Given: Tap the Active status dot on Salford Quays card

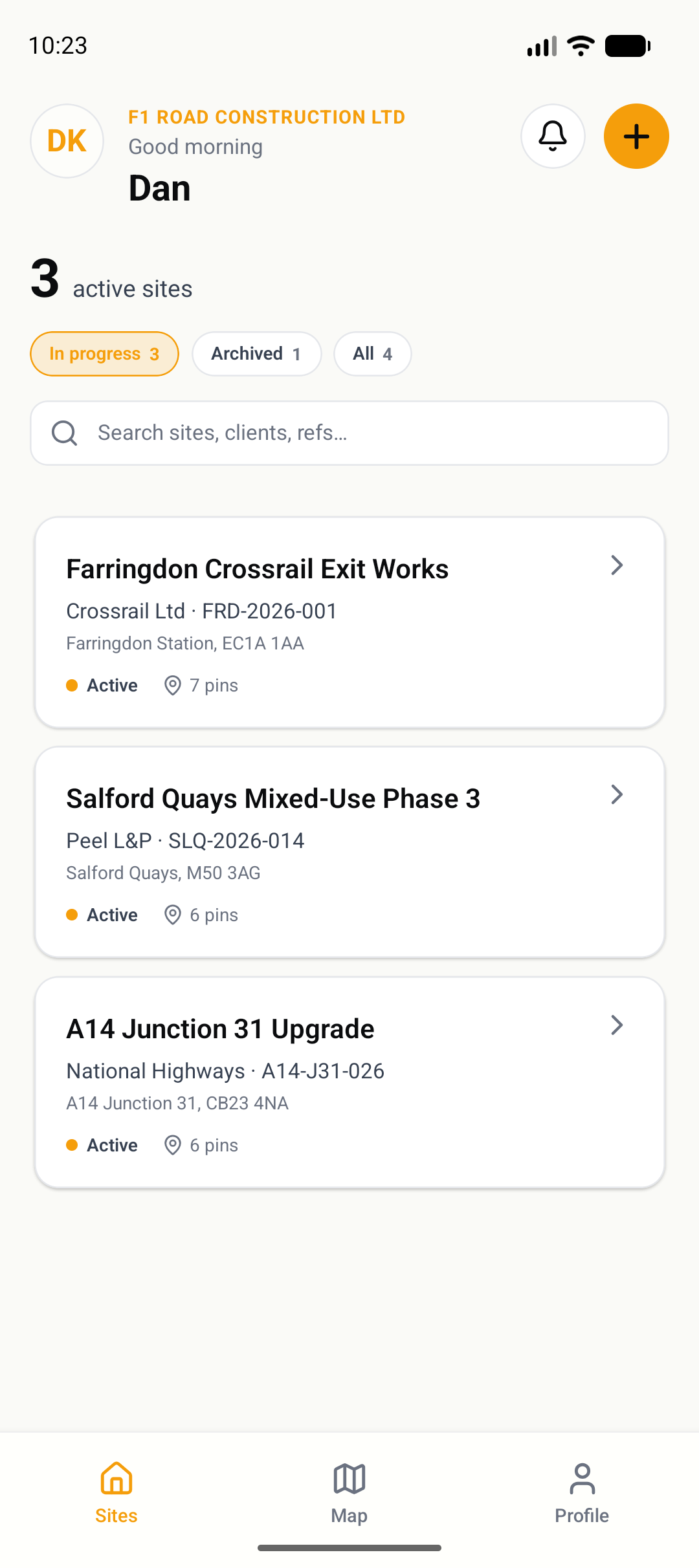Looking at the screenshot, I should [x=72, y=915].
